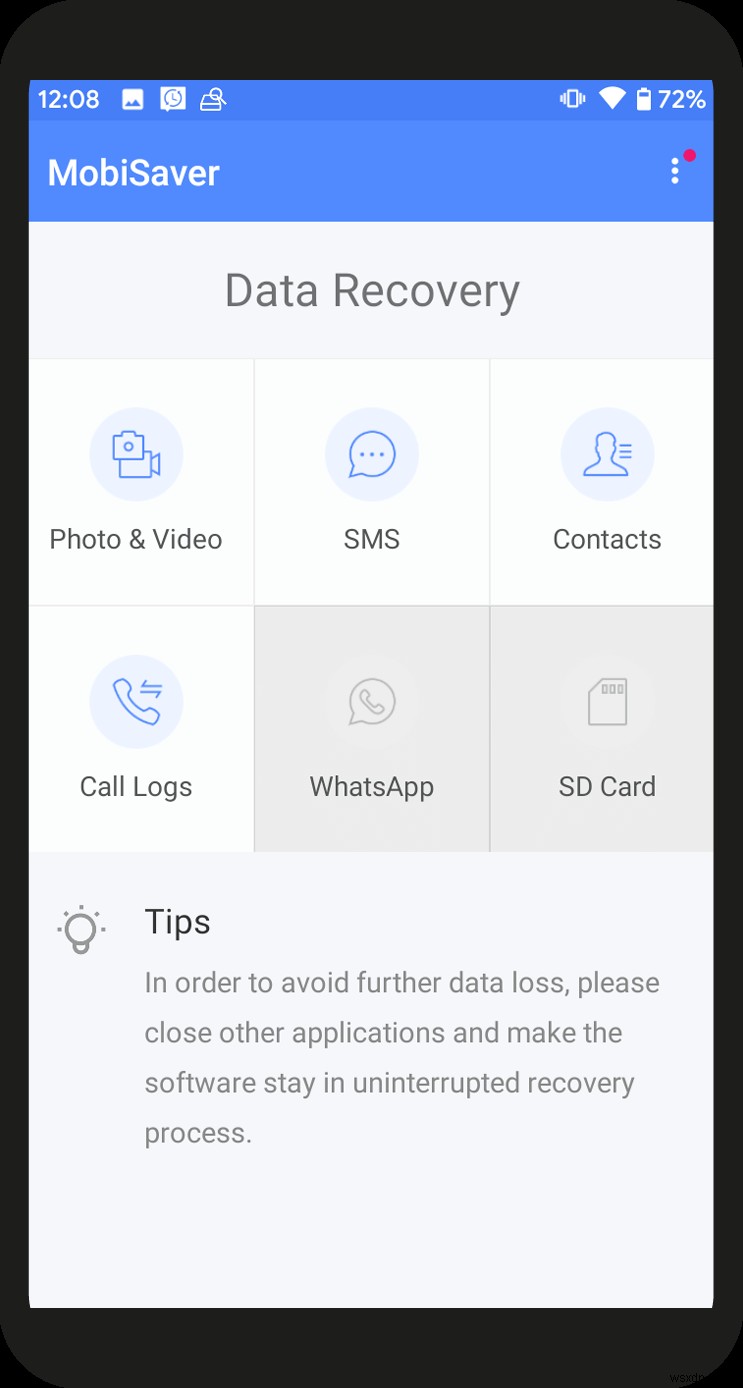Open the Call Logs recovery icon
The height and width of the screenshot is (1388, 743).
tap(136, 701)
